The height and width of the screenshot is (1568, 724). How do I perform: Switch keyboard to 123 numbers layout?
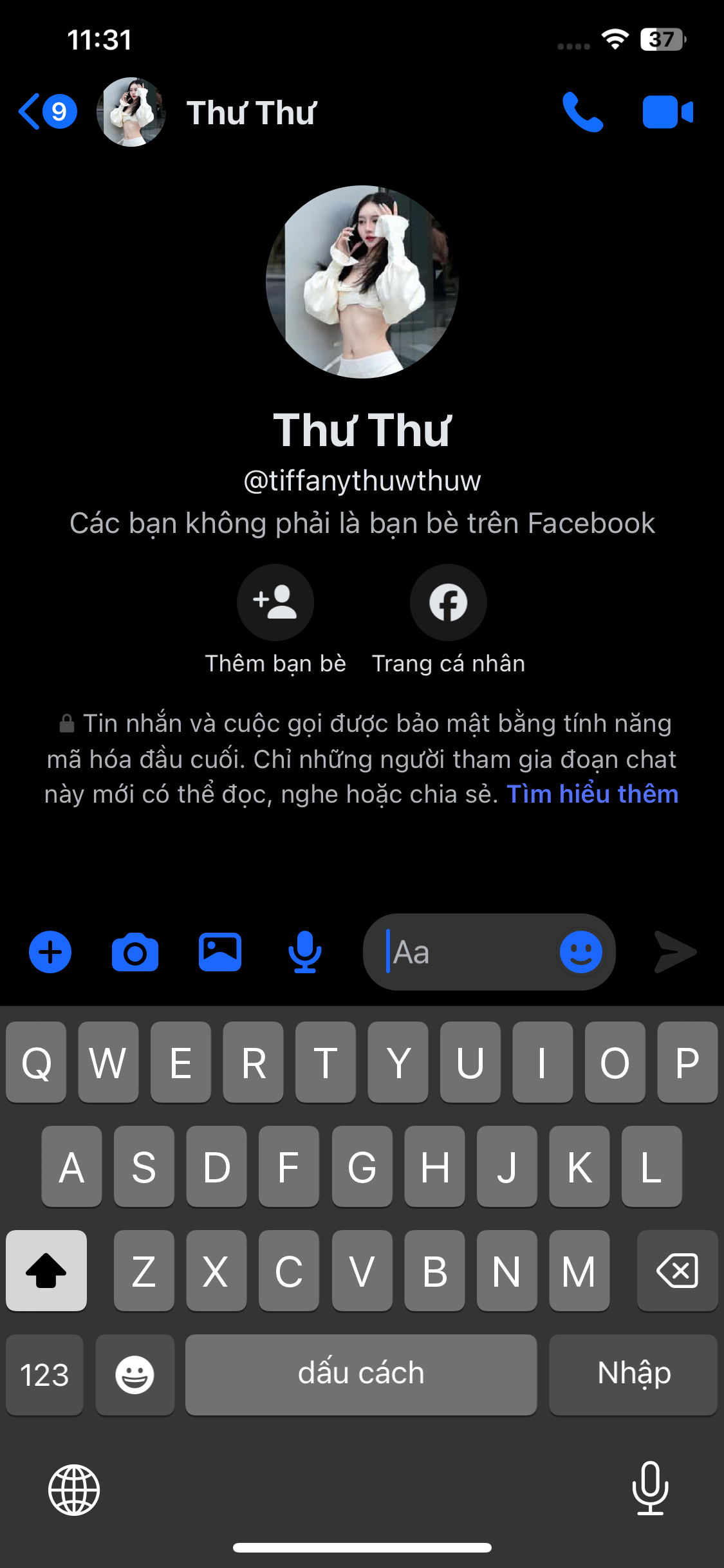coord(44,1375)
